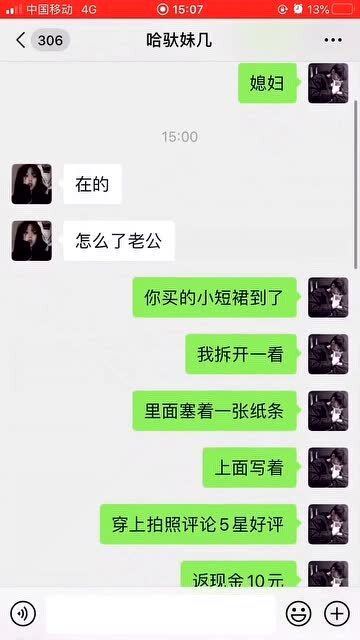Open the plus attachments panel
Viewport: 360px width, 640px height.
point(337,614)
